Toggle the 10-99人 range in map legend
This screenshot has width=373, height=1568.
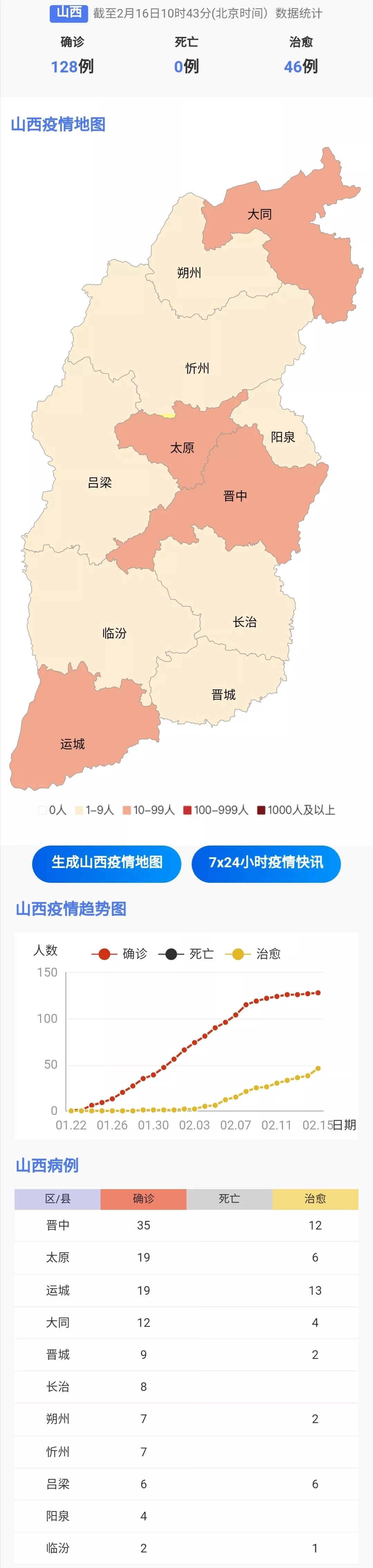click(x=149, y=810)
